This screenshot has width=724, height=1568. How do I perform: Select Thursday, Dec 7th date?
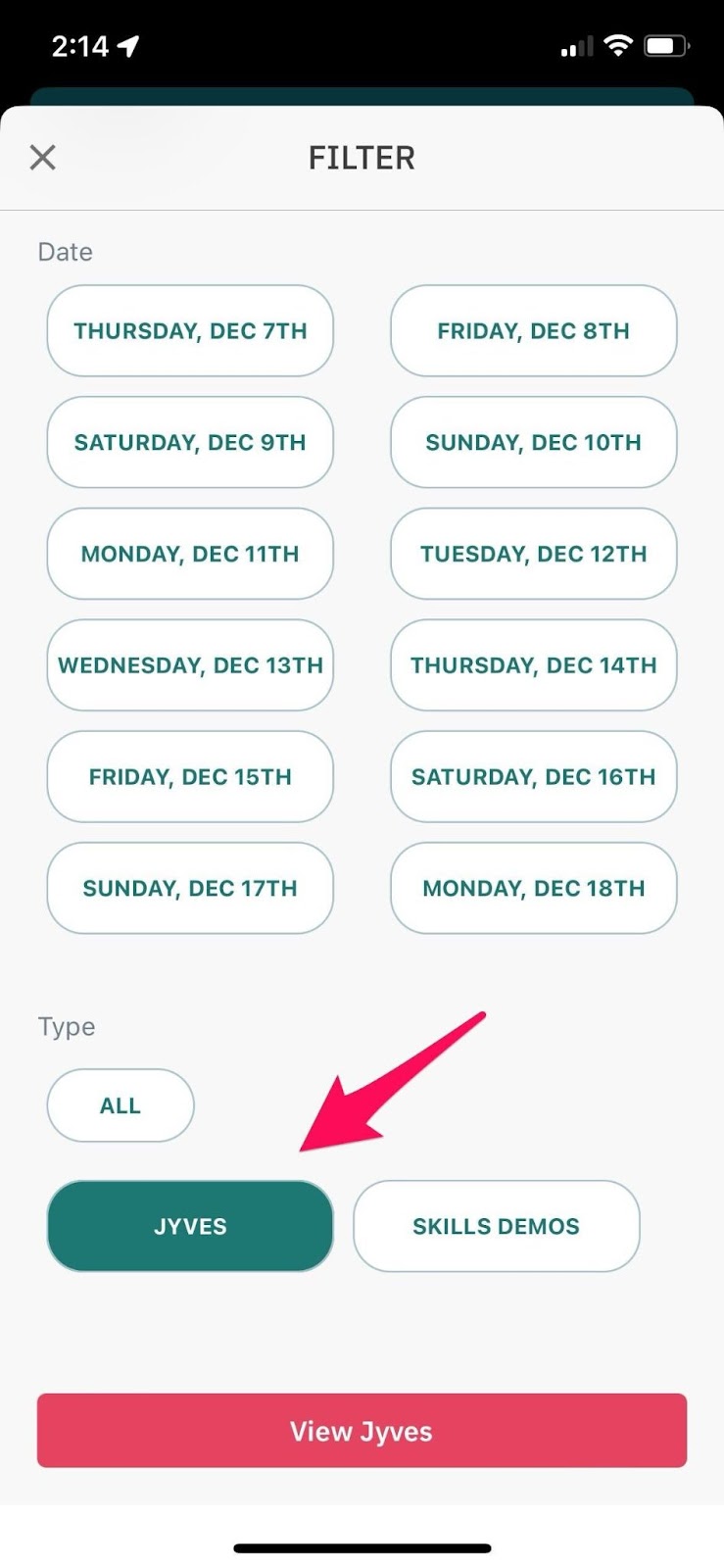(x=190, y=330)
